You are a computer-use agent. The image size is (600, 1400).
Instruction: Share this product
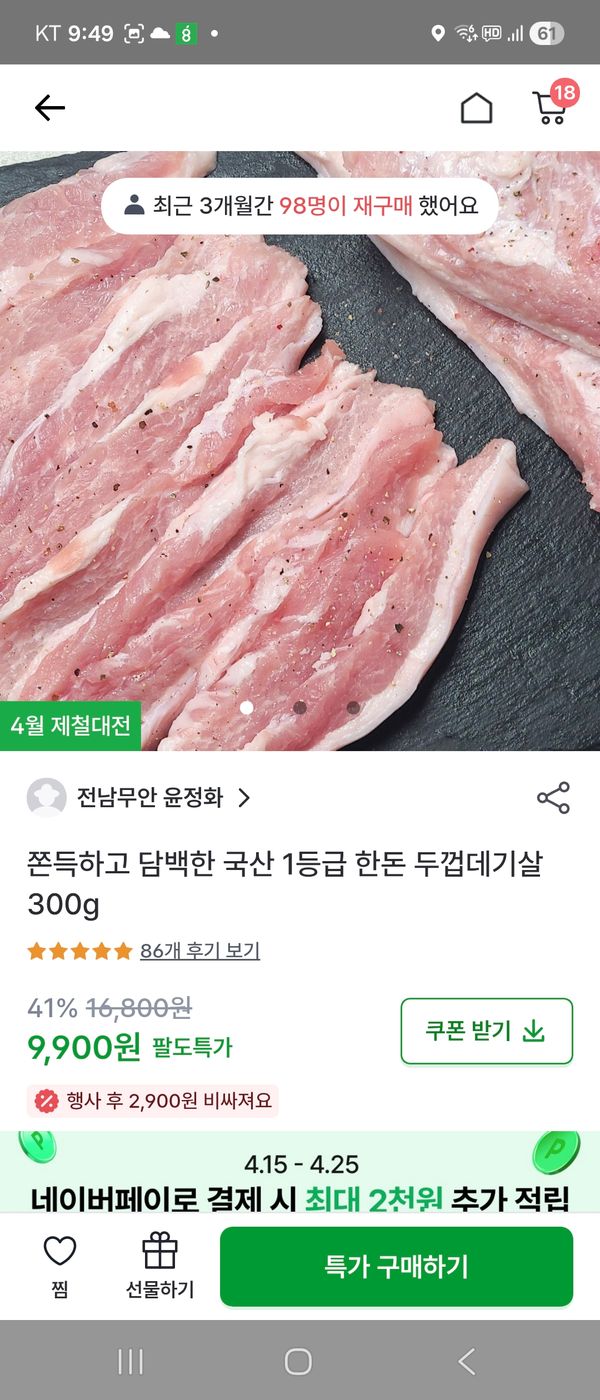point(553,797)
